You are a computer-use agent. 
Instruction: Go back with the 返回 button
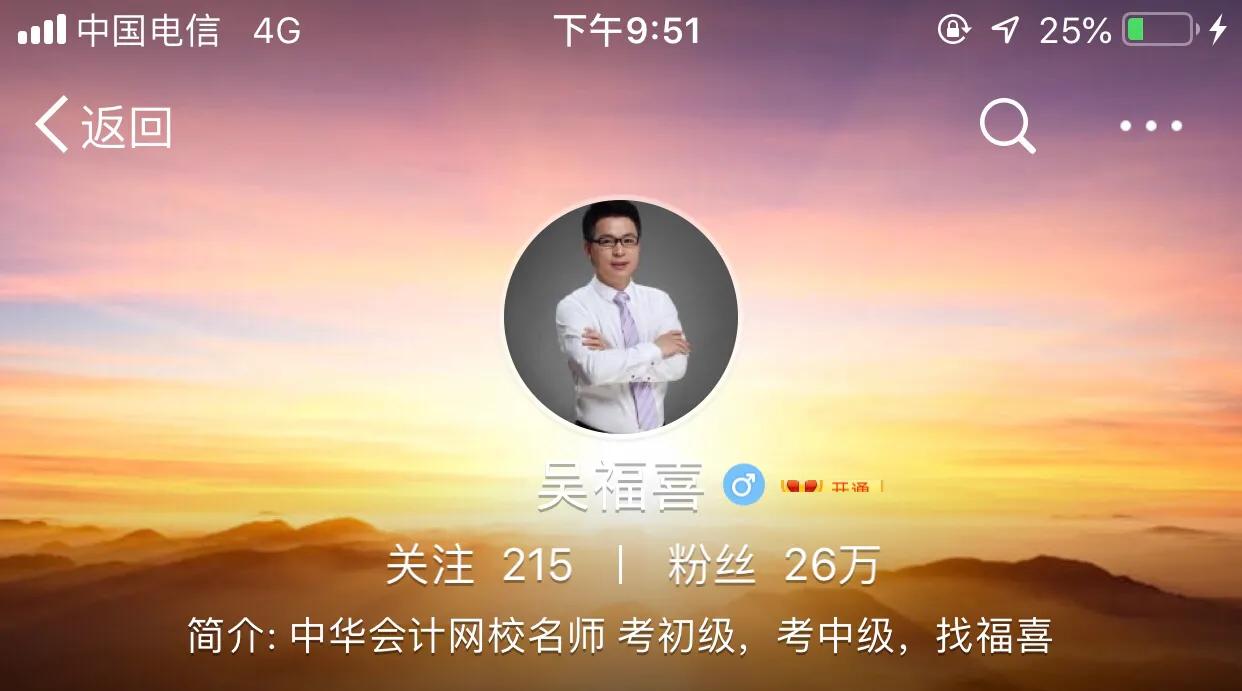[104, 126]
